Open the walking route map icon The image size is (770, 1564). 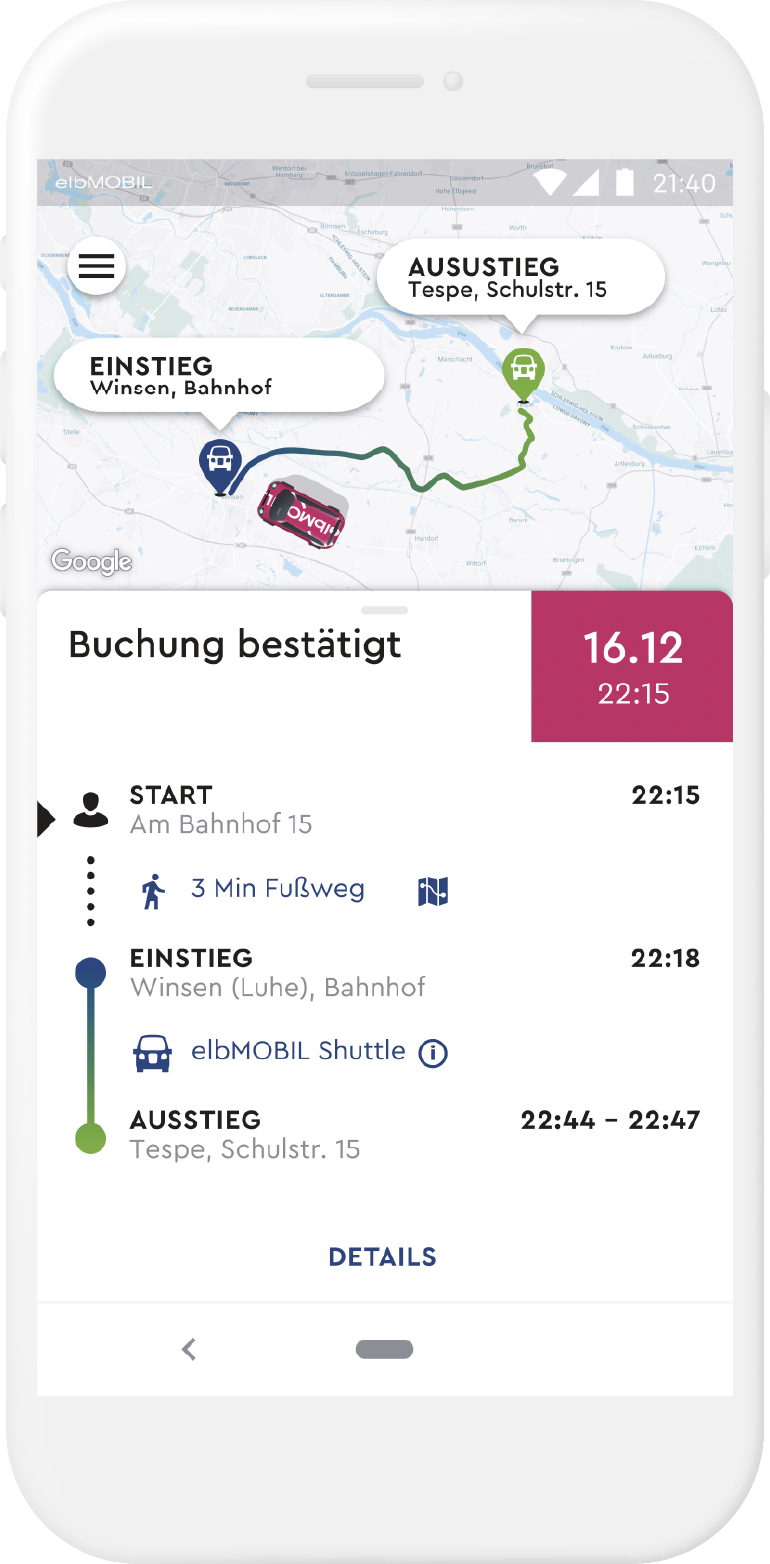[433, 890]
